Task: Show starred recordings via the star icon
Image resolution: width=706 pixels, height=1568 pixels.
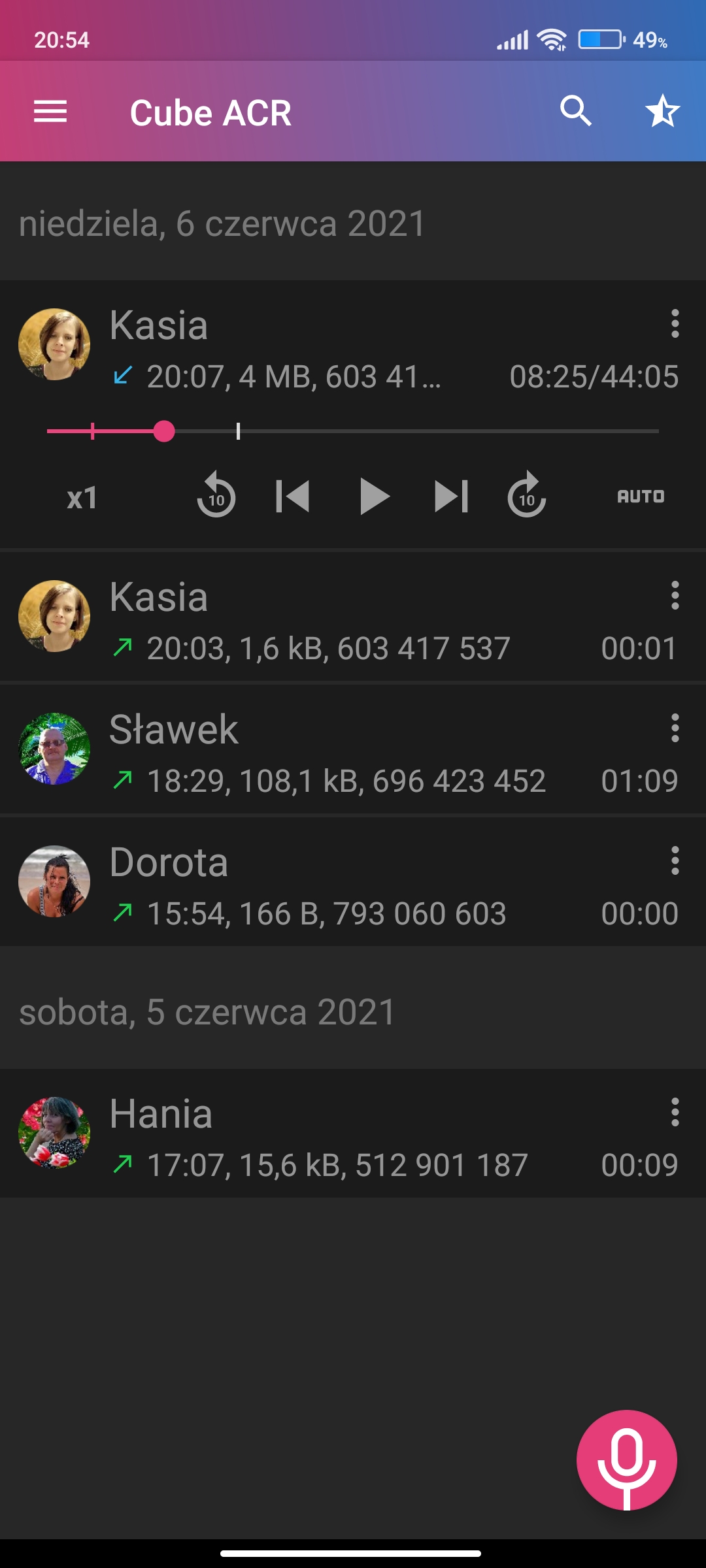Action: (662, 112)
